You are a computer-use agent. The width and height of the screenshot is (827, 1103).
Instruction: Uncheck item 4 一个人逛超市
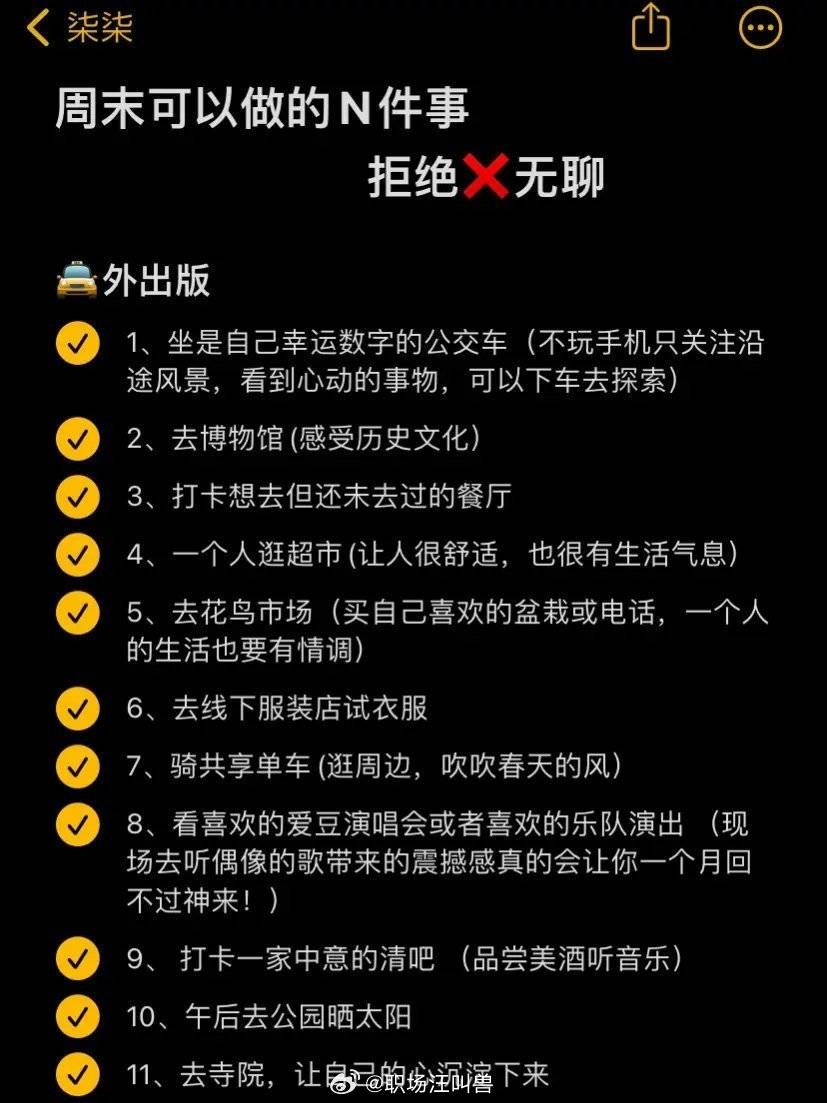click(78, 554)
